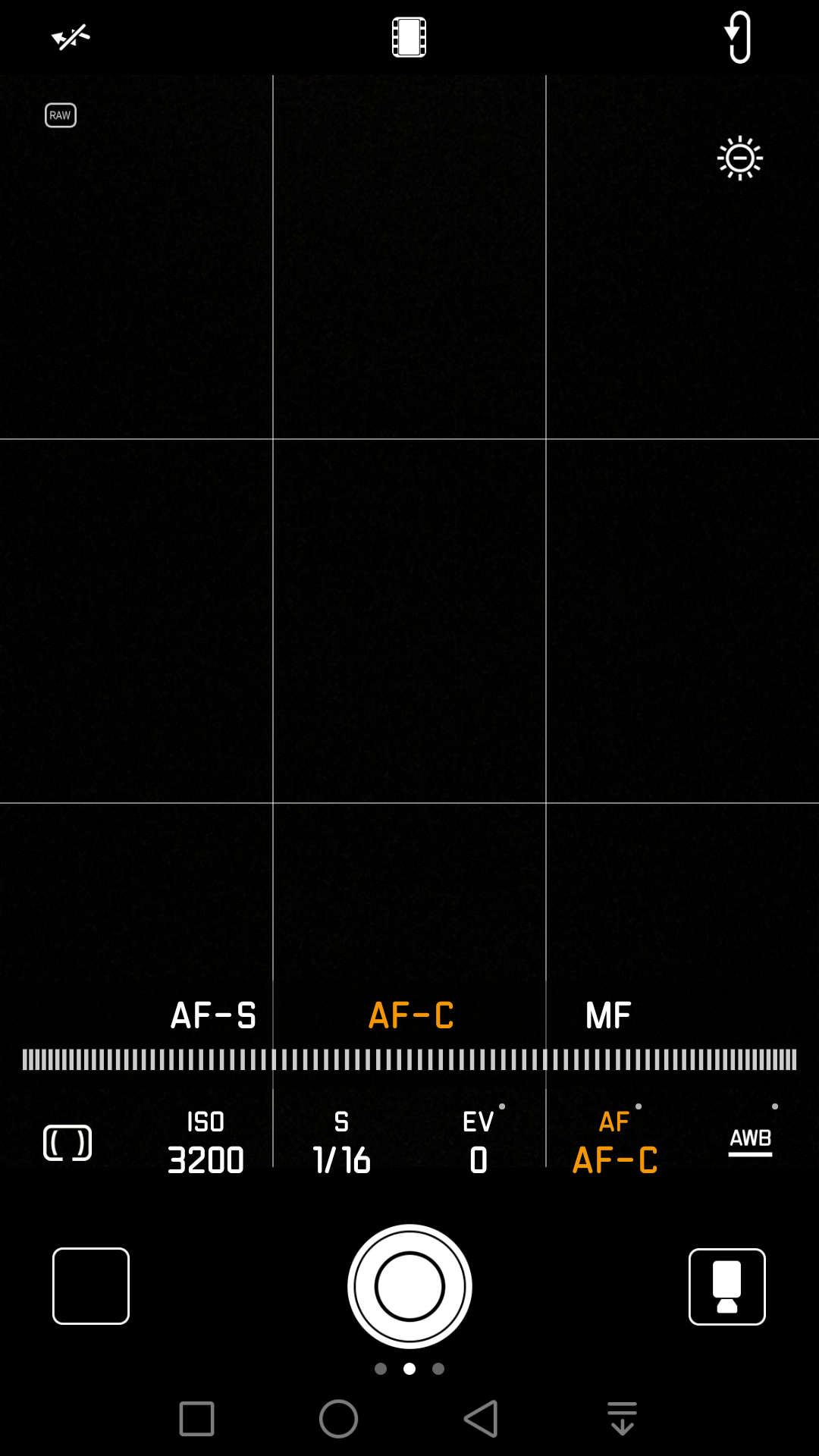
Task: Open the gallery thumbnail
Action: tap(91, 1286)
